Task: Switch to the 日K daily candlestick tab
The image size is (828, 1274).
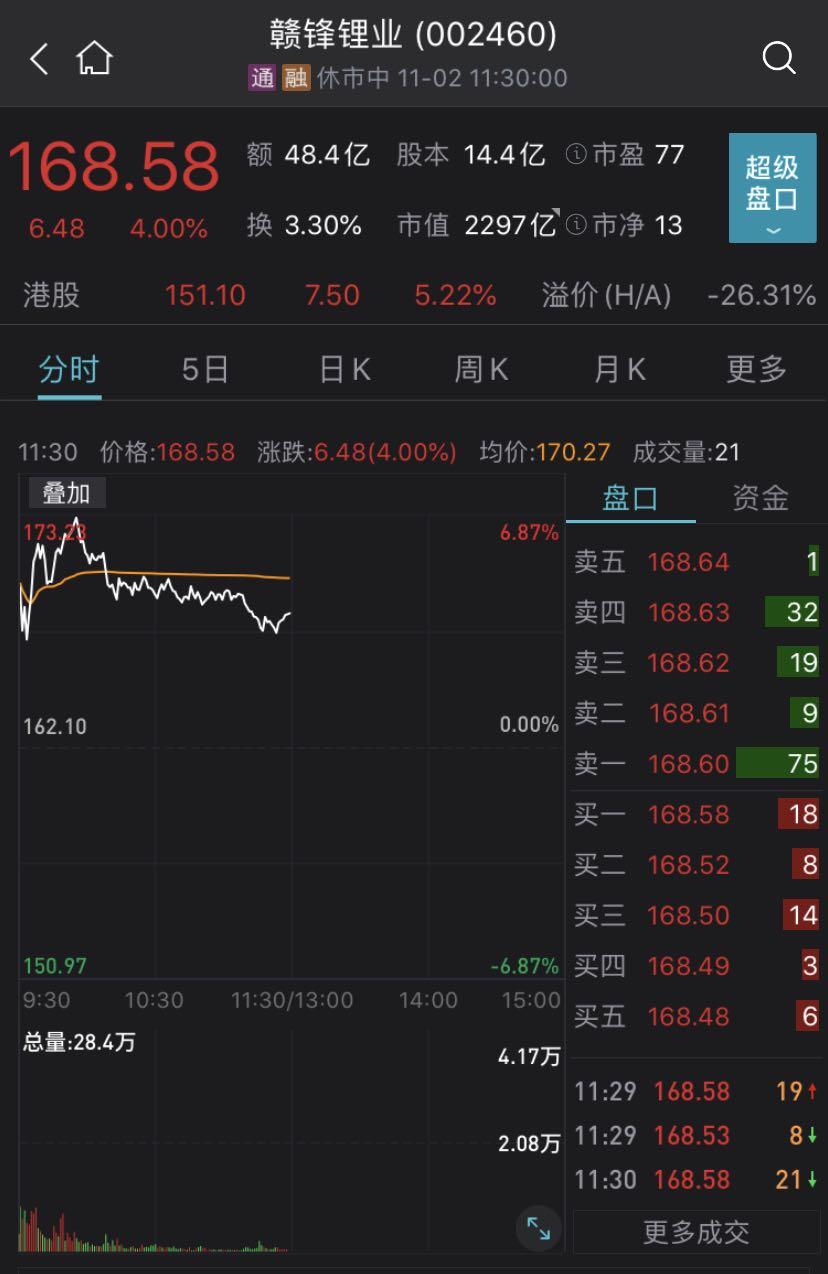Action: (x=342, y=368)
